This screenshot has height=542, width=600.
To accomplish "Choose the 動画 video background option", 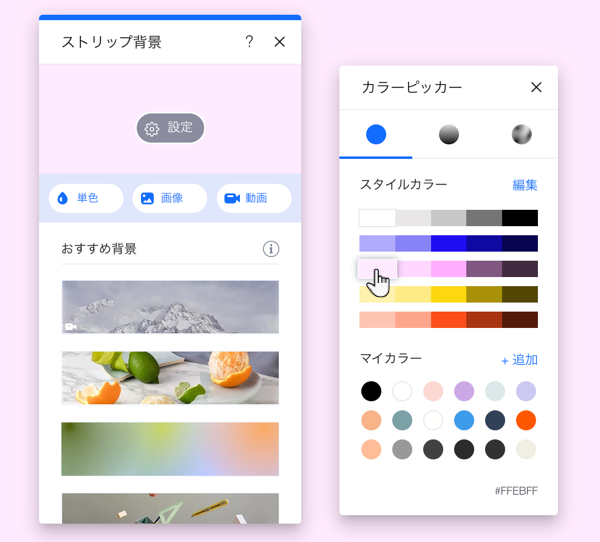I will [254, 198].
